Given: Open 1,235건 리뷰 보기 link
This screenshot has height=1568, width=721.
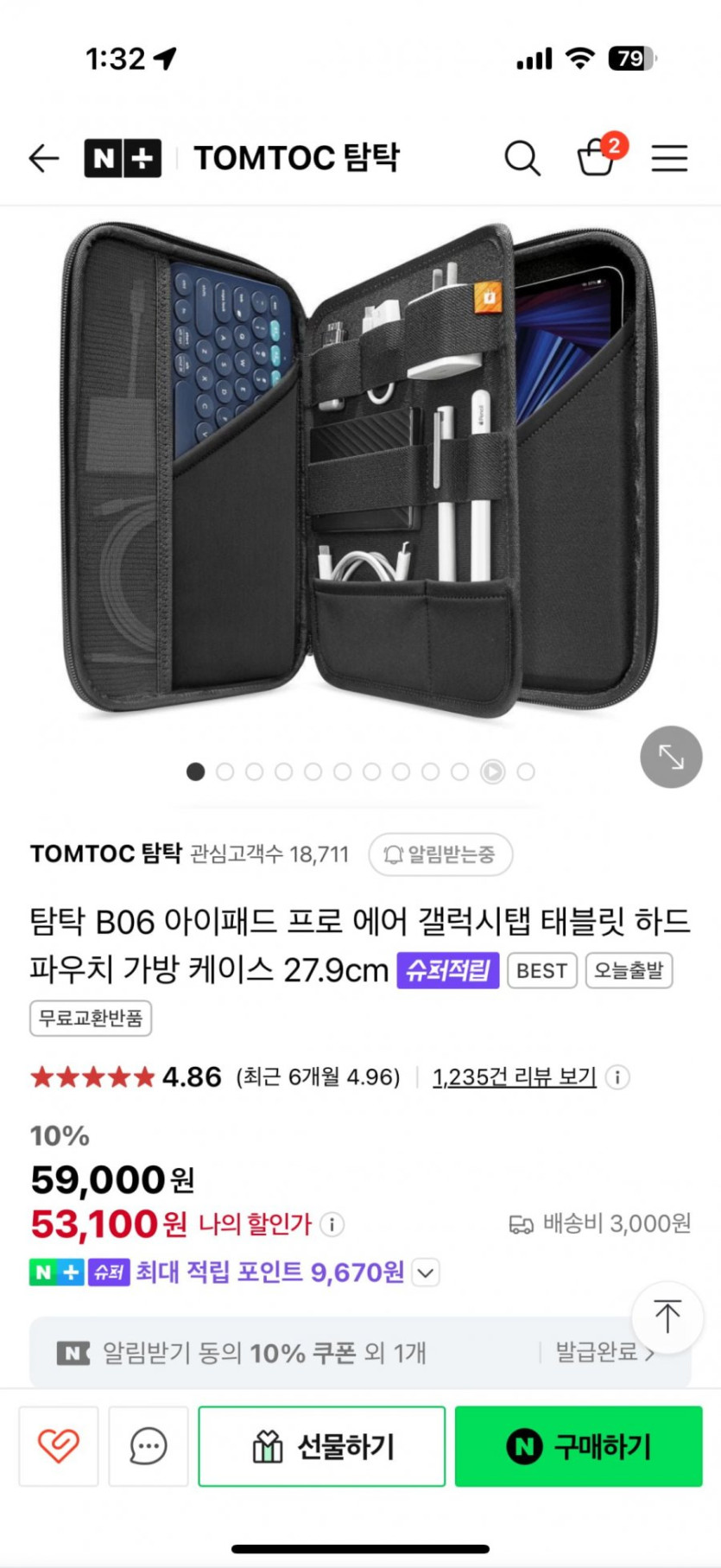Looking at the screenshot, I should point(515,1077).
